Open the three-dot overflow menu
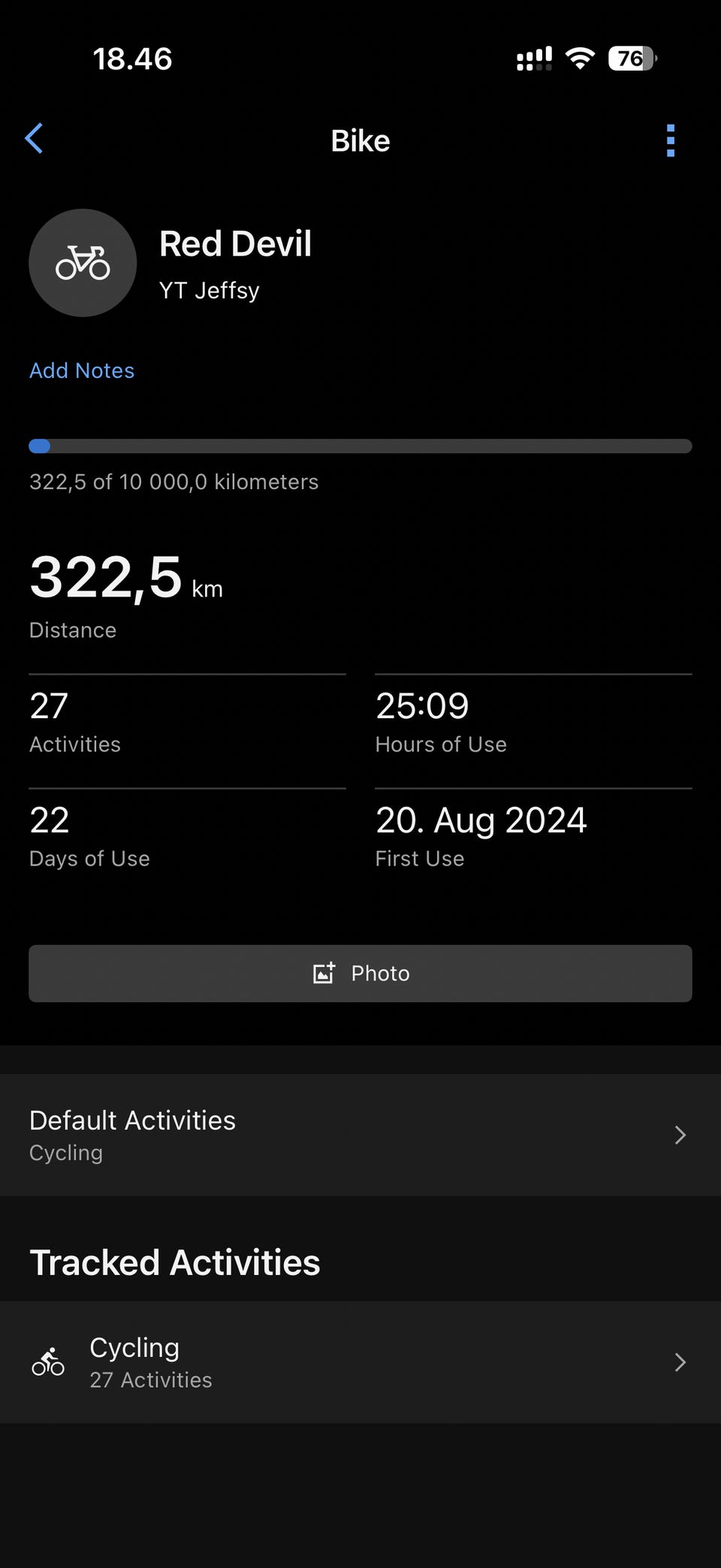721x1568 pixels. click(x=671, y=140)
